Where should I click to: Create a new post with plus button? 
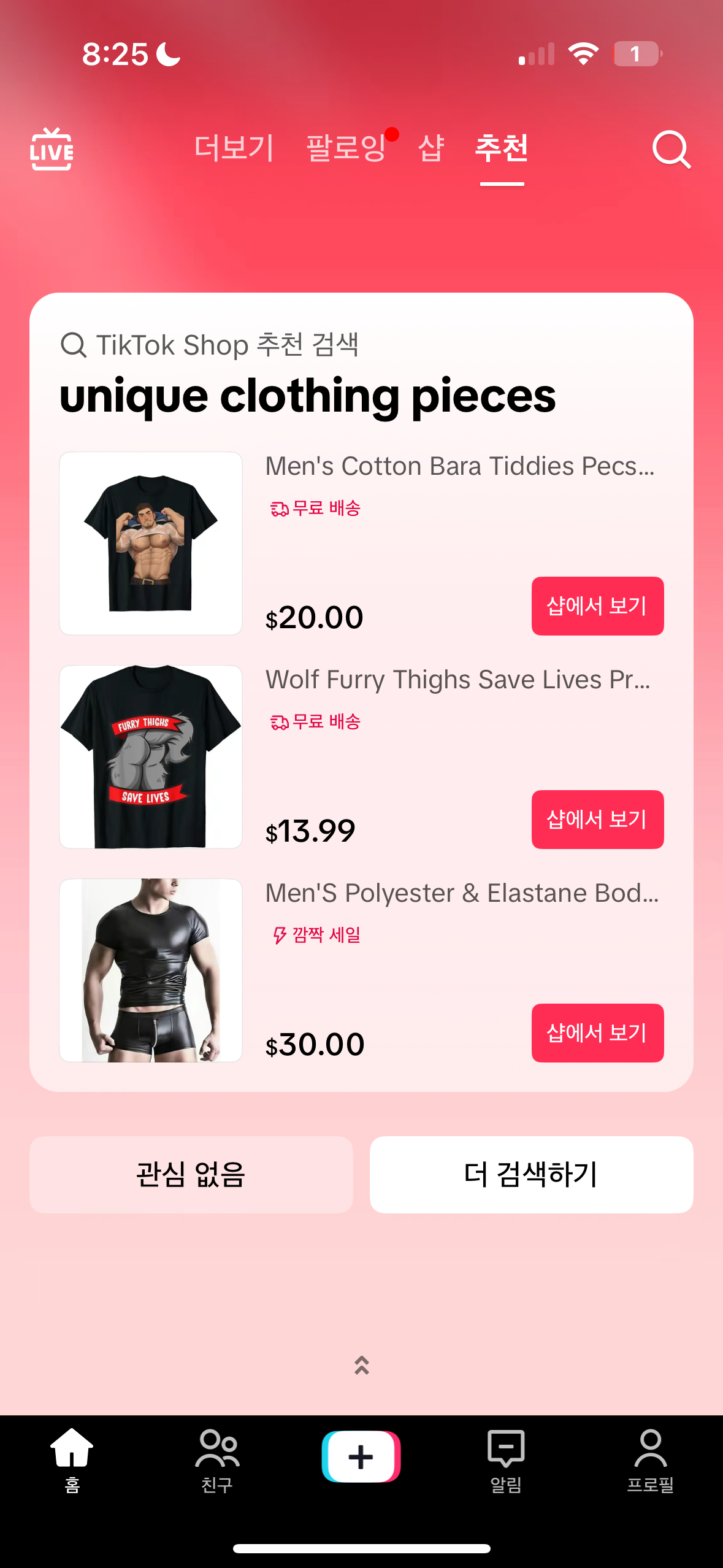pyautogui.click(x=361, y=1456)
